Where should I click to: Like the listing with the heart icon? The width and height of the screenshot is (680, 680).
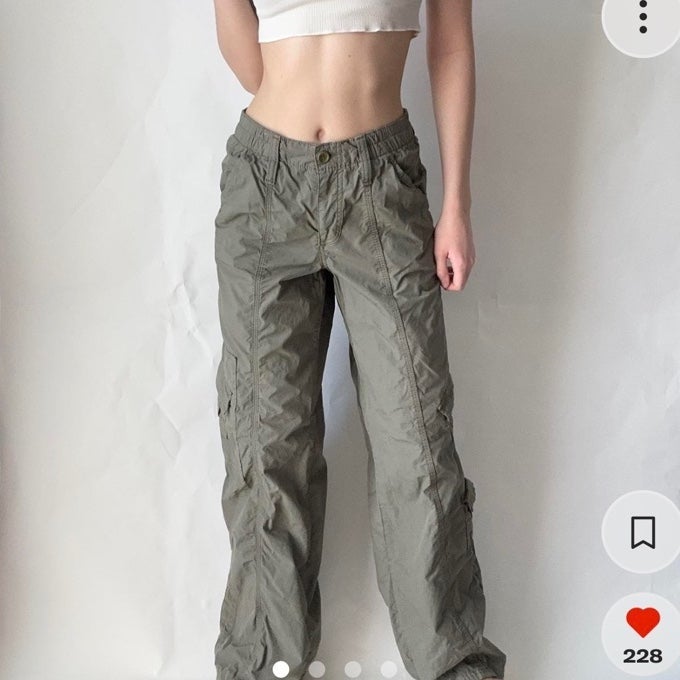coord(642,623)
